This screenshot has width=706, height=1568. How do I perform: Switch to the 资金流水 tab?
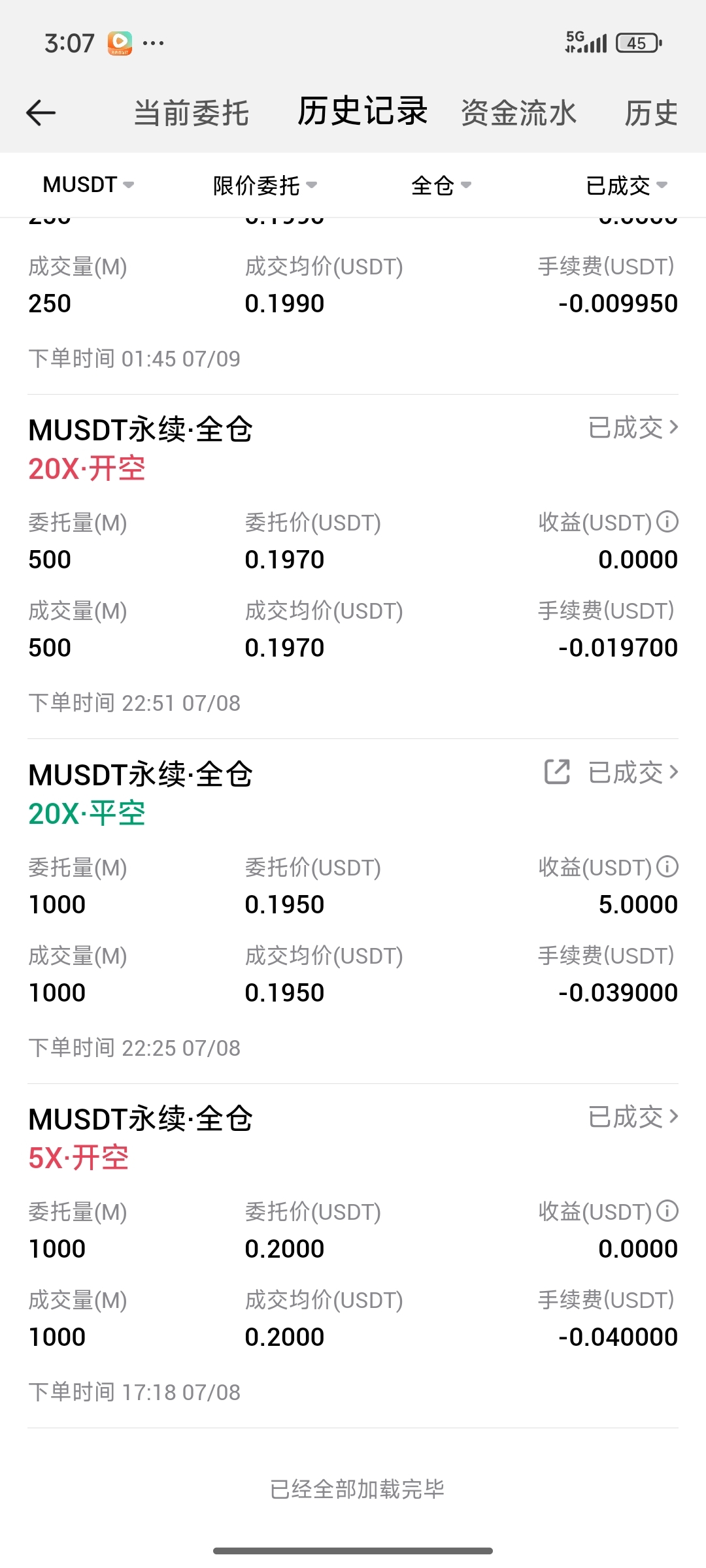(518, 111)
